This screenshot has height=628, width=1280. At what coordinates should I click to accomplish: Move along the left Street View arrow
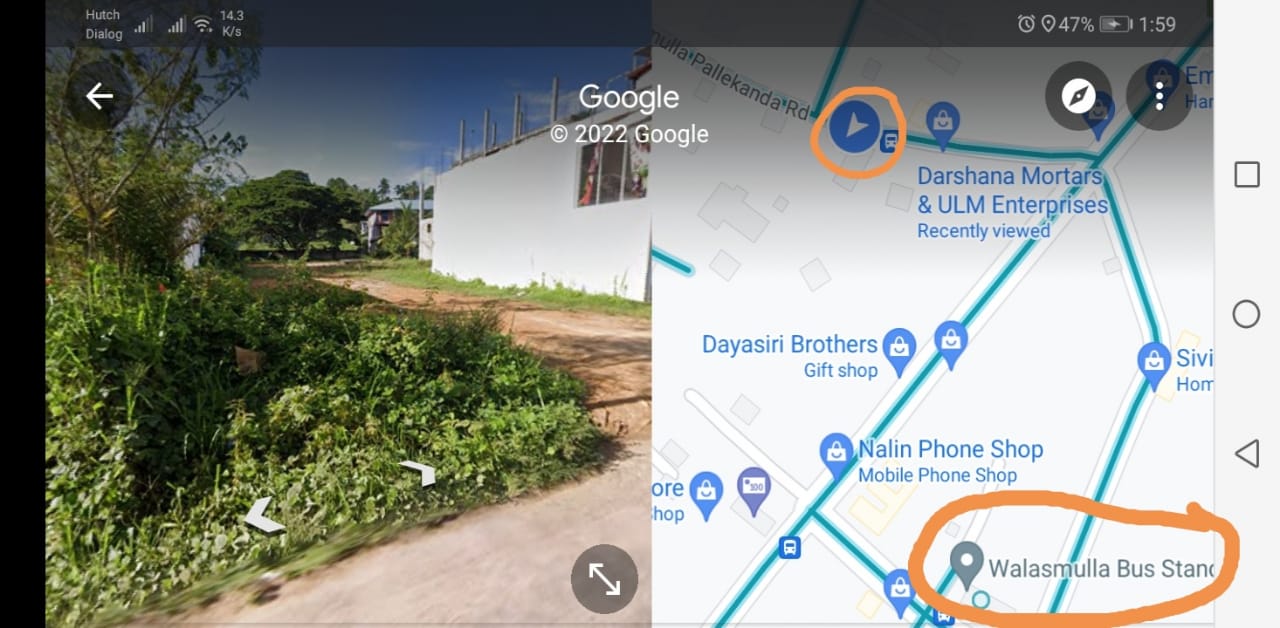(x=264, y=517)
